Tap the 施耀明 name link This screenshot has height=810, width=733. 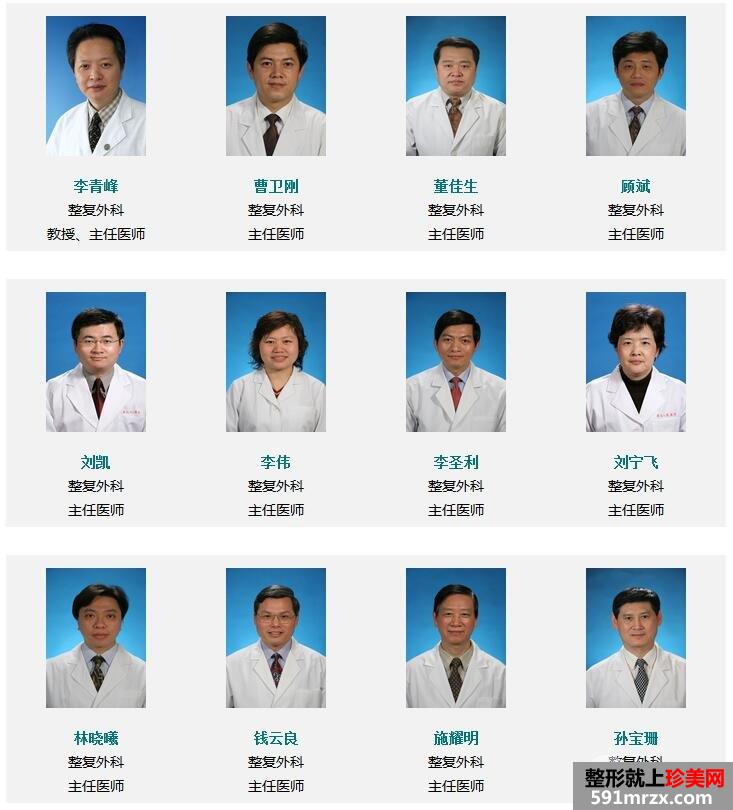pos(456,738)
